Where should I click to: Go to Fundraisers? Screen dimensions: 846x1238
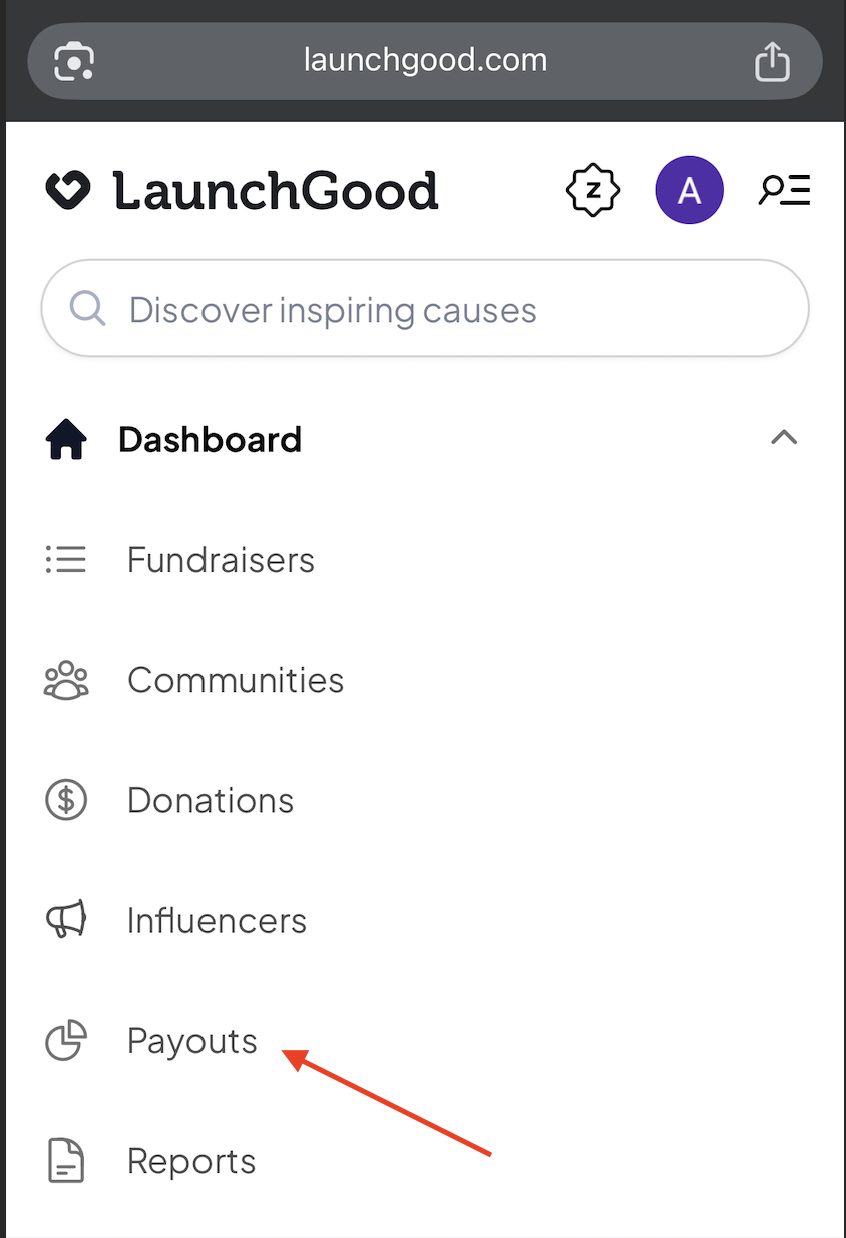220,560
